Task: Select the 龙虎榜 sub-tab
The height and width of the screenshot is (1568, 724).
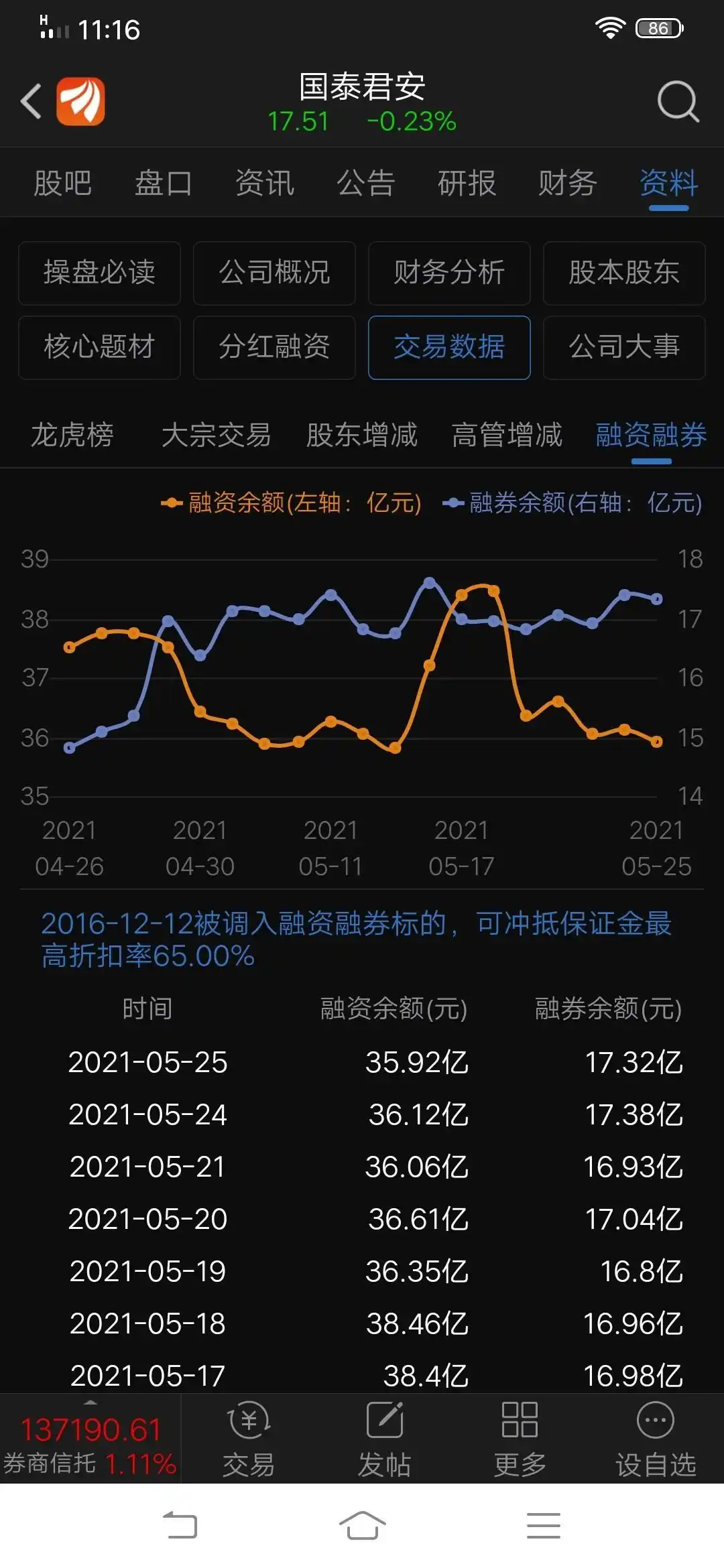Action: pos(72,436)
